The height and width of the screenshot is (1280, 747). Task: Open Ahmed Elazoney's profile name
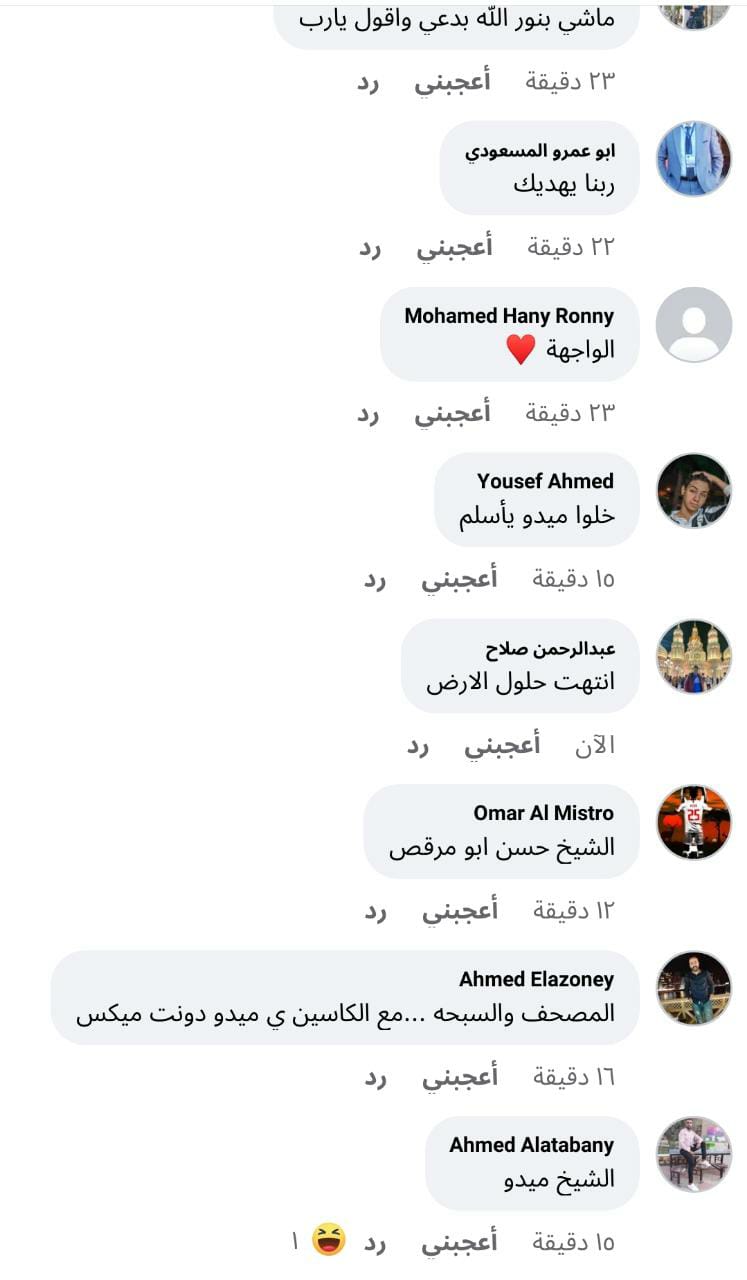tap(536, 979)
